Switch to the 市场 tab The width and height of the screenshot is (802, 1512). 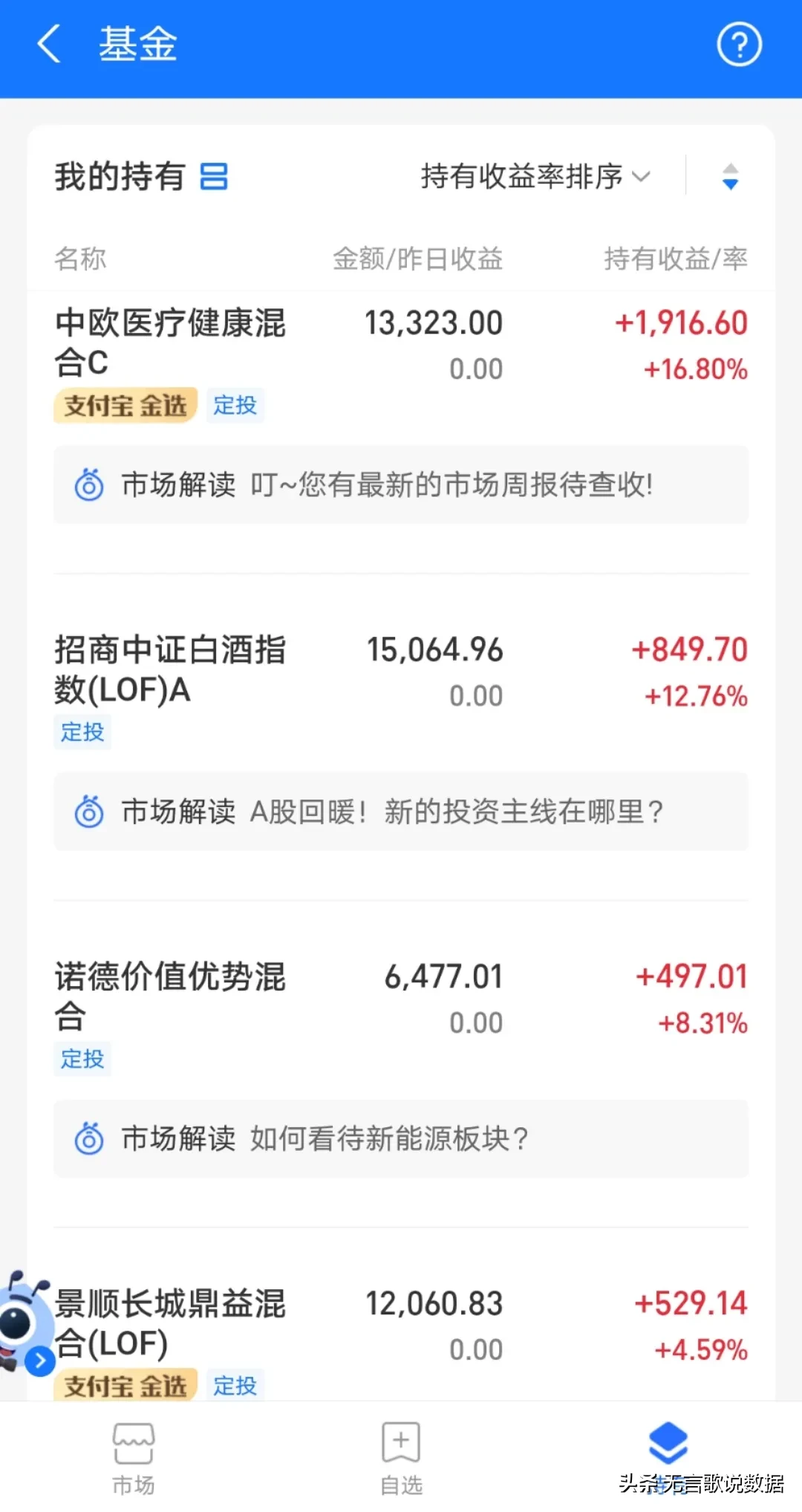pos(134,1458)
